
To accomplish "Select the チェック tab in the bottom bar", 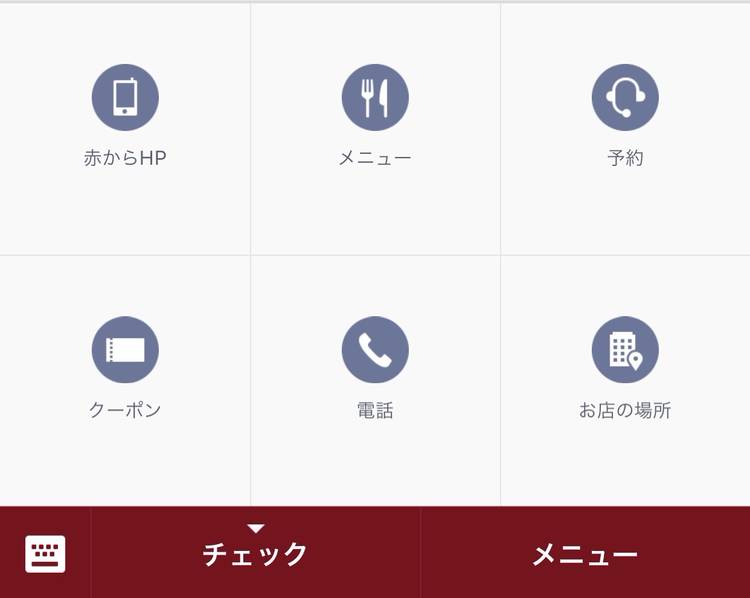I will point(255,553).
